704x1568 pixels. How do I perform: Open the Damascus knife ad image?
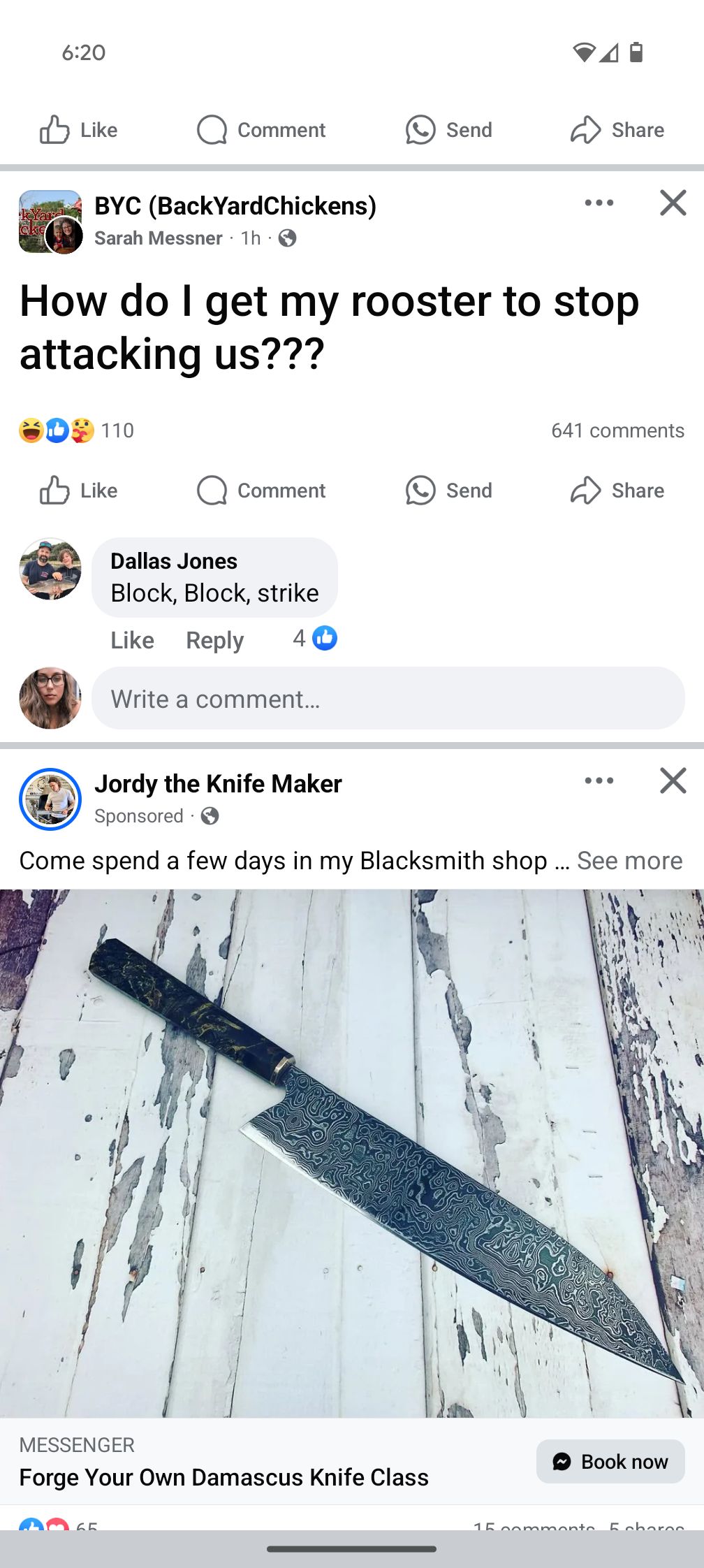pyautogui.click(x=352, y=1153)
